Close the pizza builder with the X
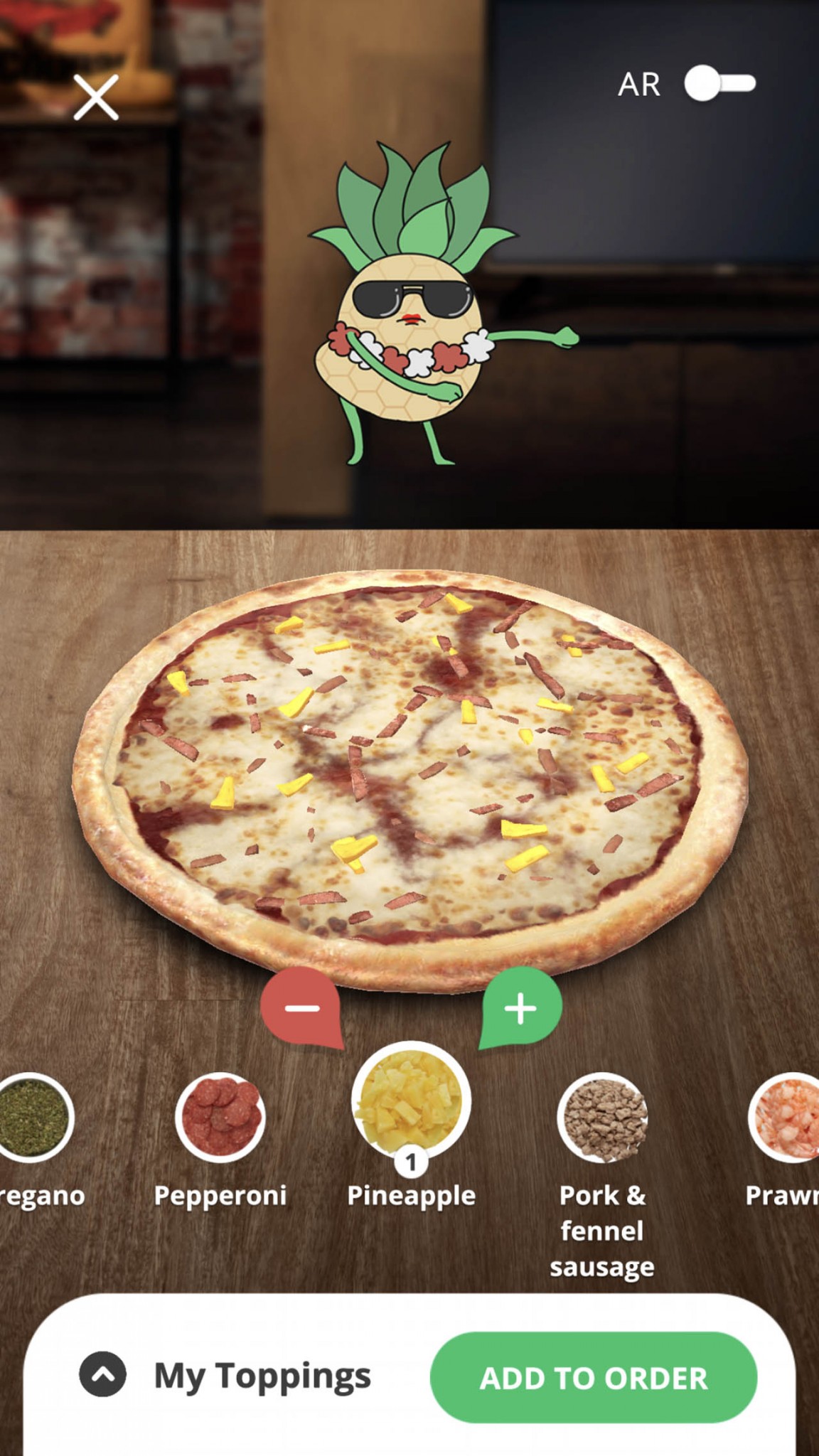 (96, 98)
